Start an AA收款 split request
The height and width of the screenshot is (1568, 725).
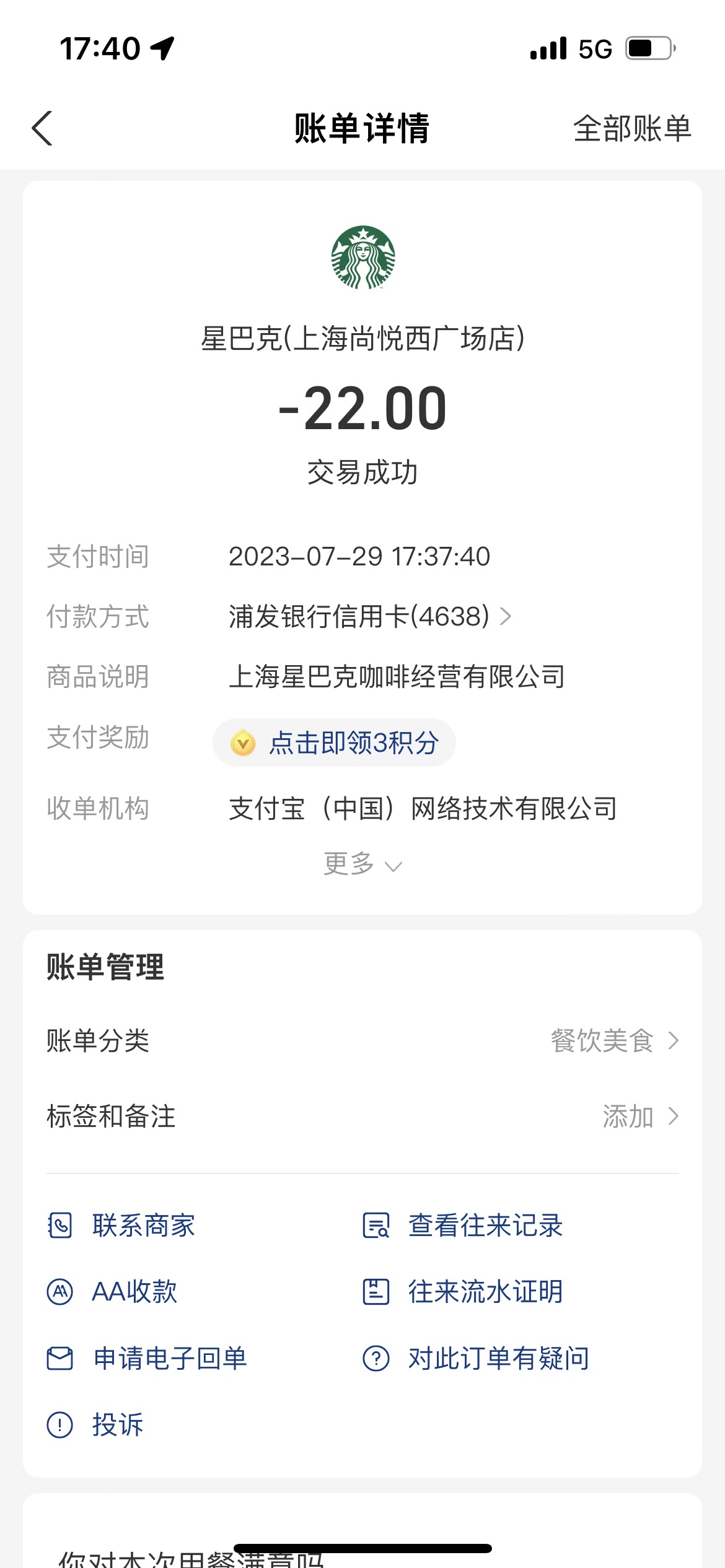pos(112,1292)
